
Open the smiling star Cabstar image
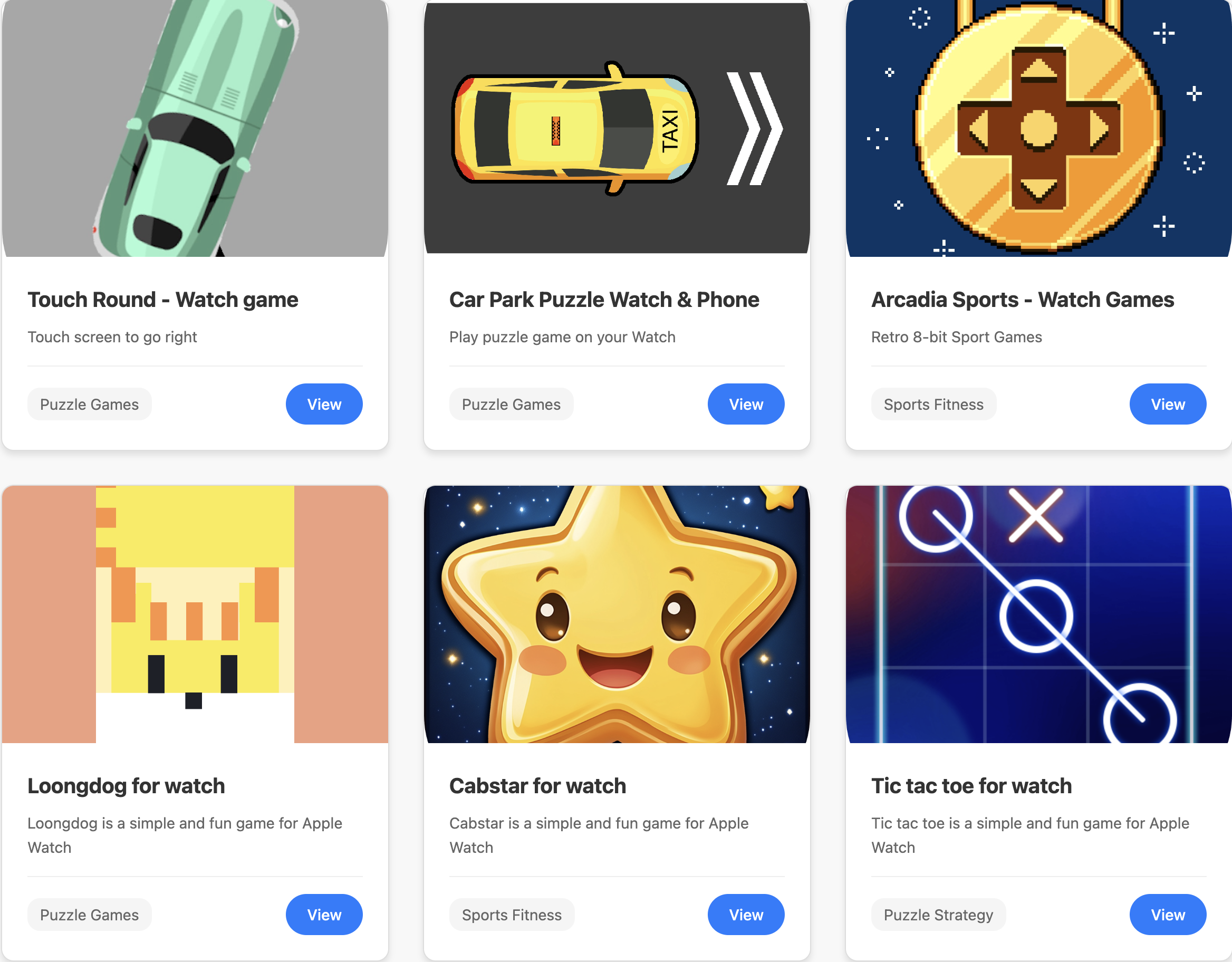[617, 614]
